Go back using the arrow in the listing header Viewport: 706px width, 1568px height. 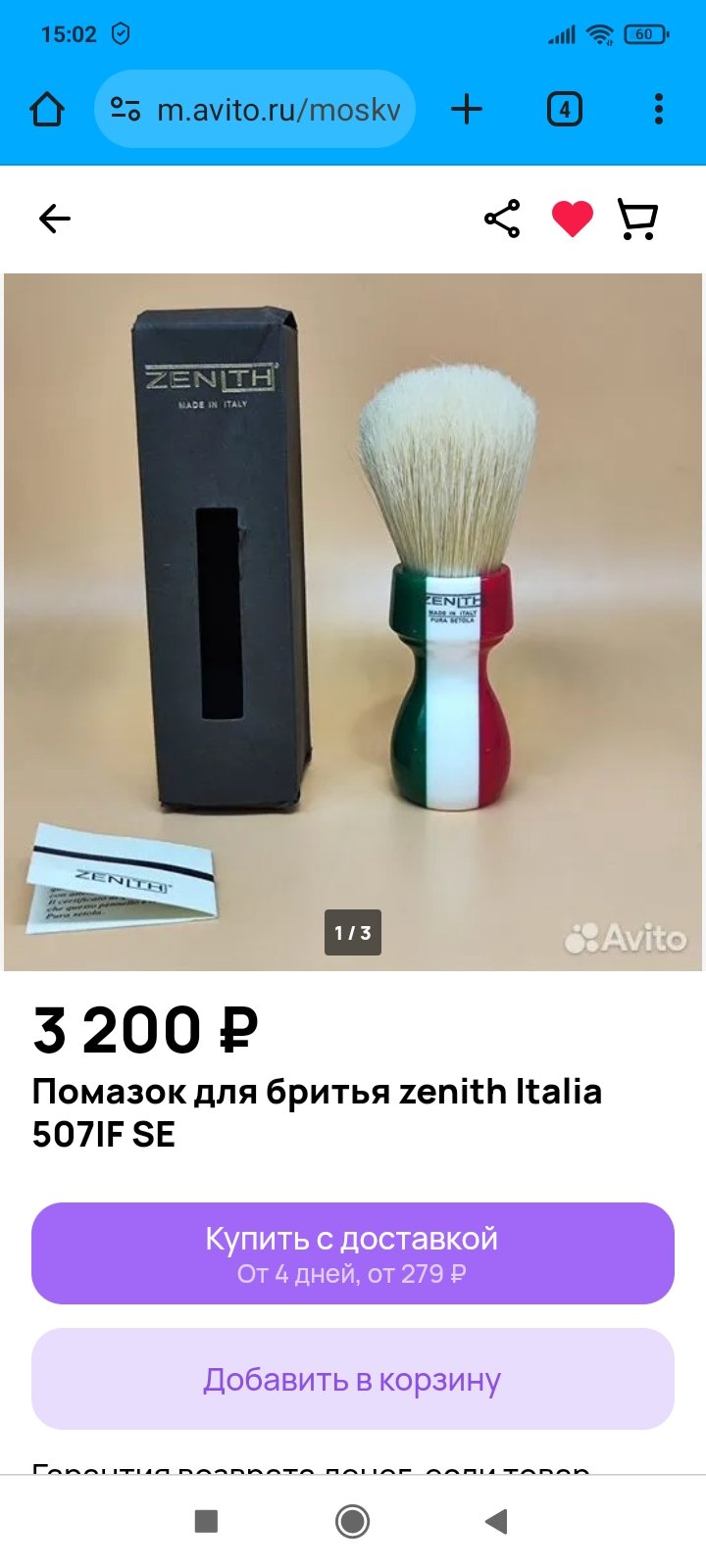(x=55, y=219)
